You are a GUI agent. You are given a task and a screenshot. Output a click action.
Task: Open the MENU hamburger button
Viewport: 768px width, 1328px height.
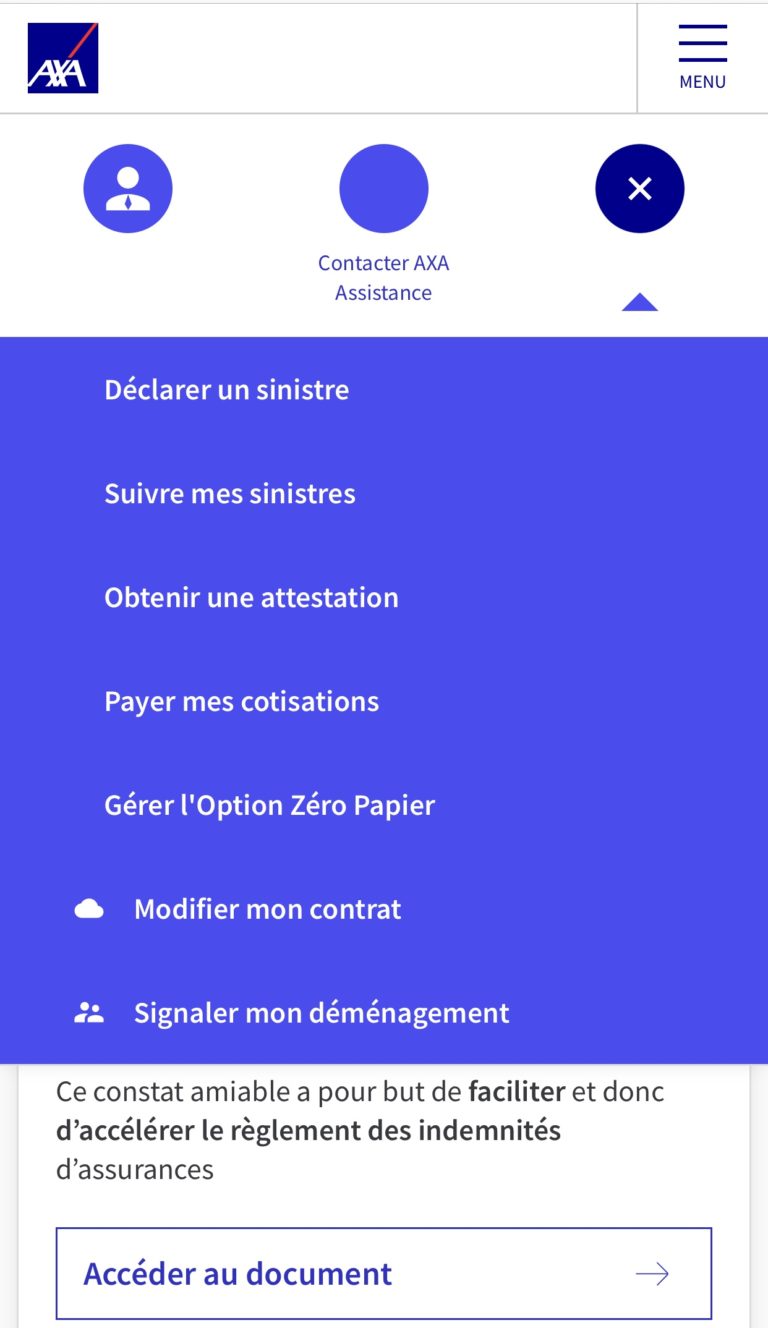[702, 58]
